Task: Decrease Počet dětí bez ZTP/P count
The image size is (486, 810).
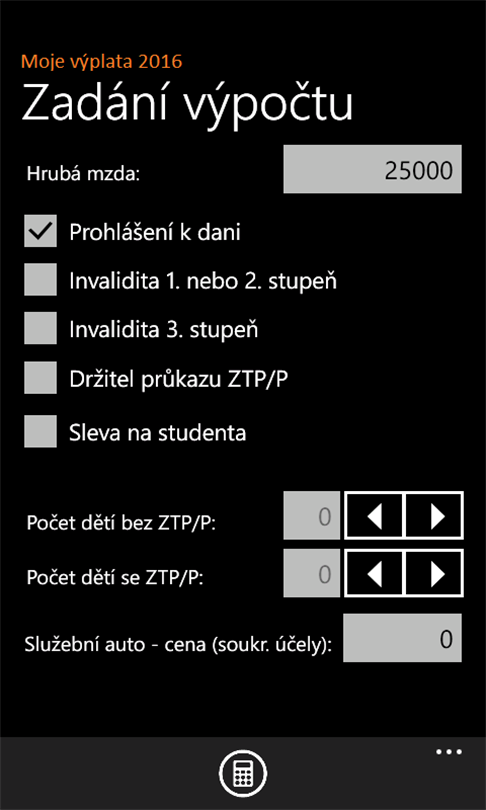Action: tap(374, 516)
